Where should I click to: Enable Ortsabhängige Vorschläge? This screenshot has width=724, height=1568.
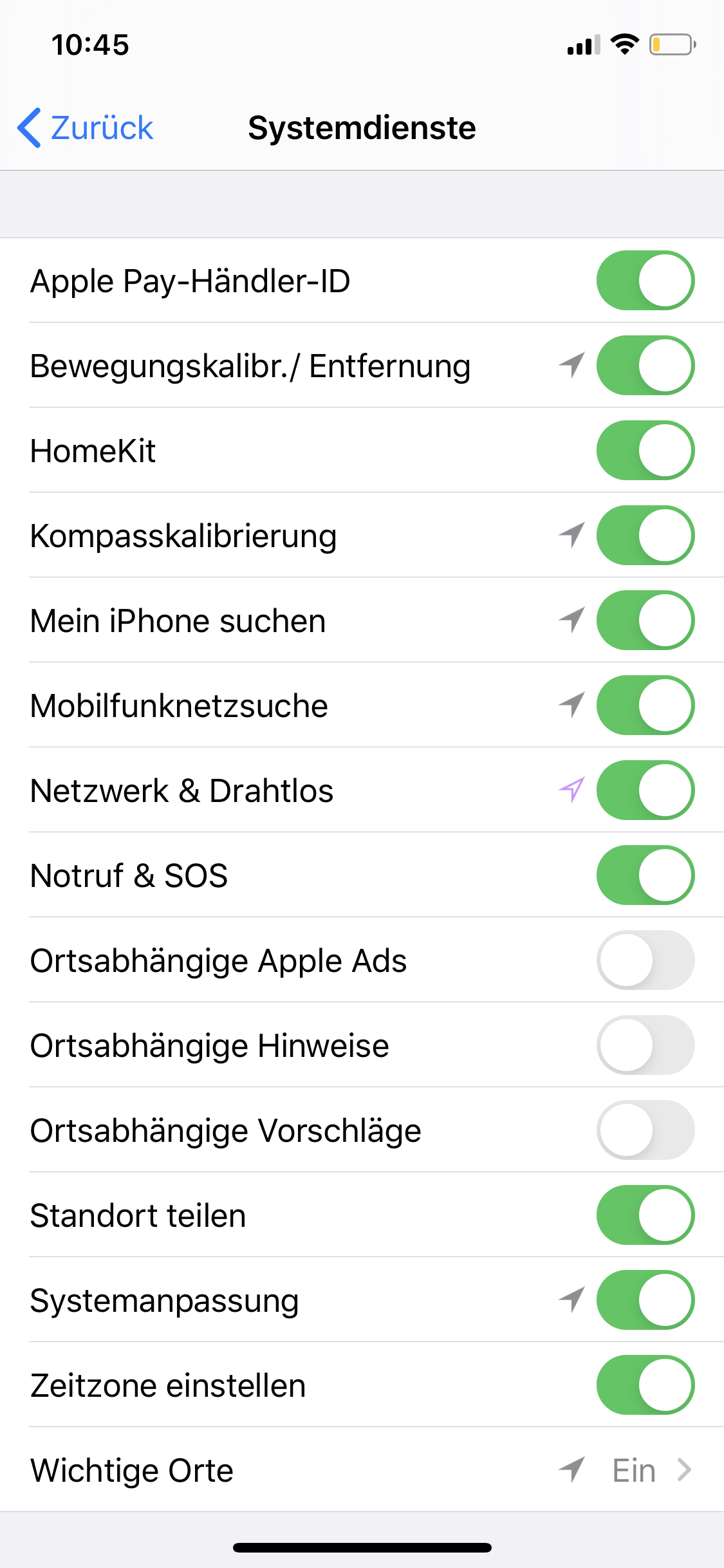645,1130
